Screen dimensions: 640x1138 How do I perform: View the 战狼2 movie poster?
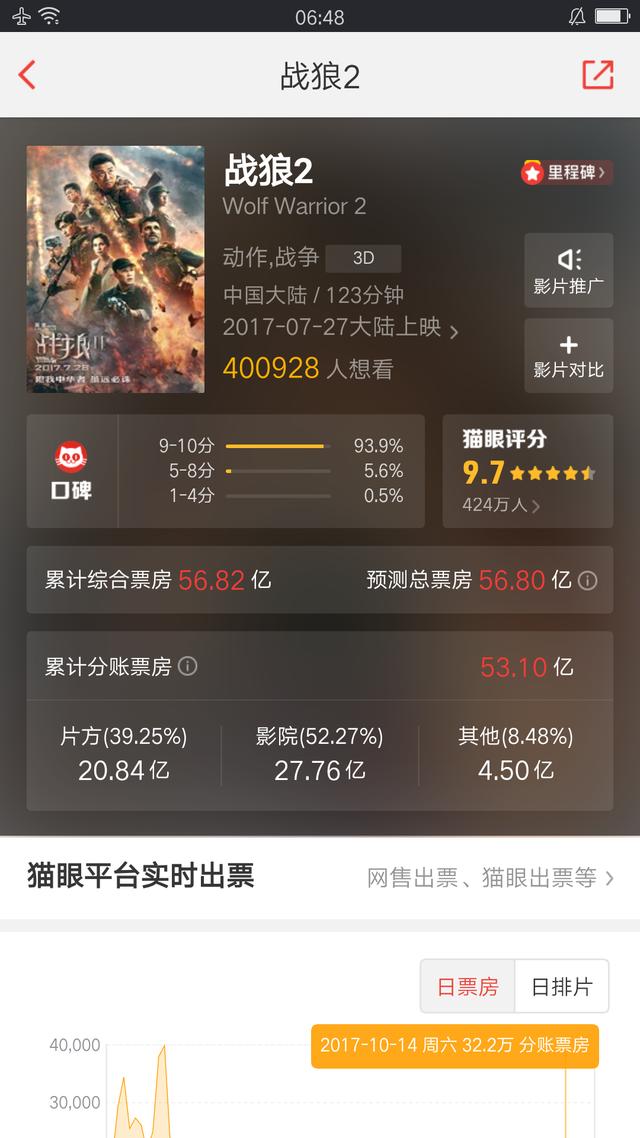pyautogui.click(x=115, y=269)
